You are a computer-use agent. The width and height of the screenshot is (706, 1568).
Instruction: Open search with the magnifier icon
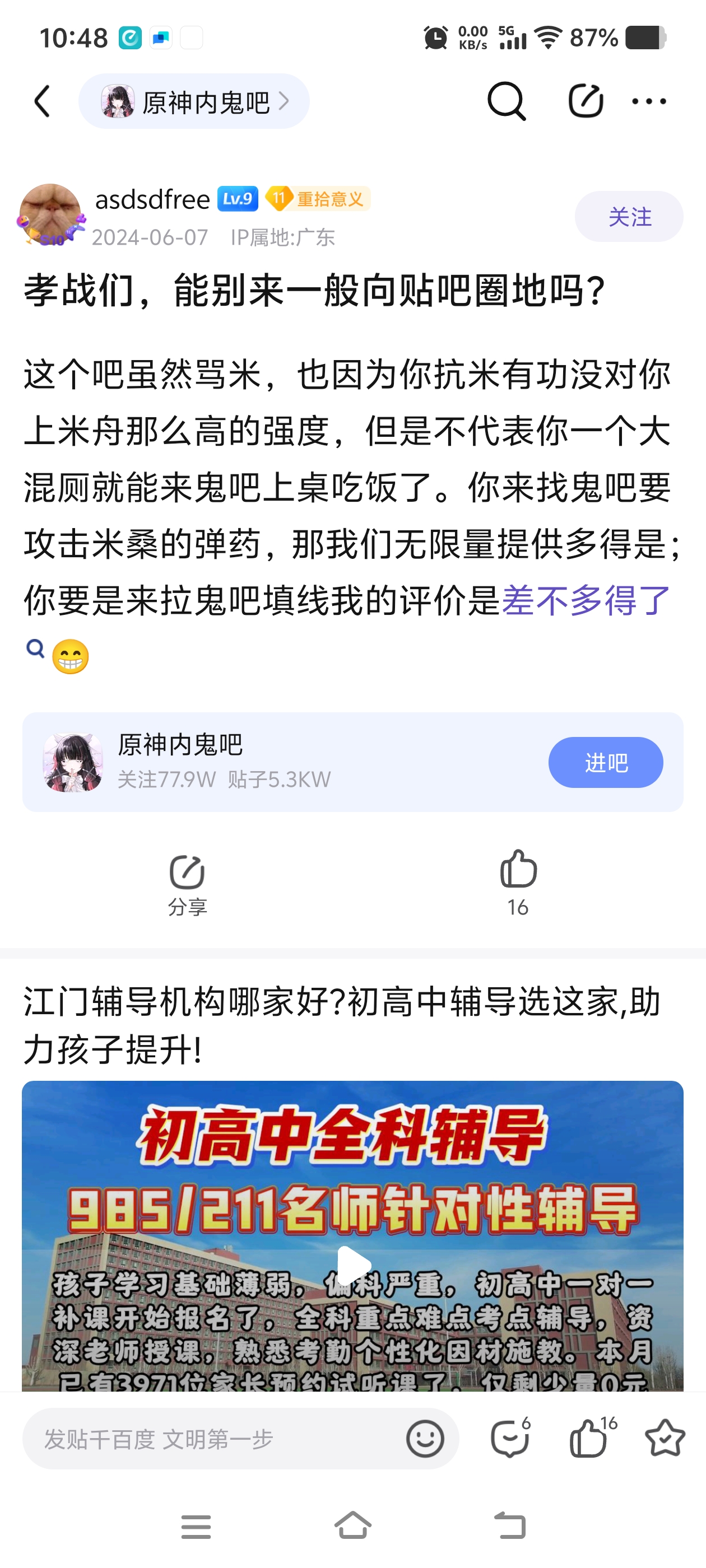(506, 101)
